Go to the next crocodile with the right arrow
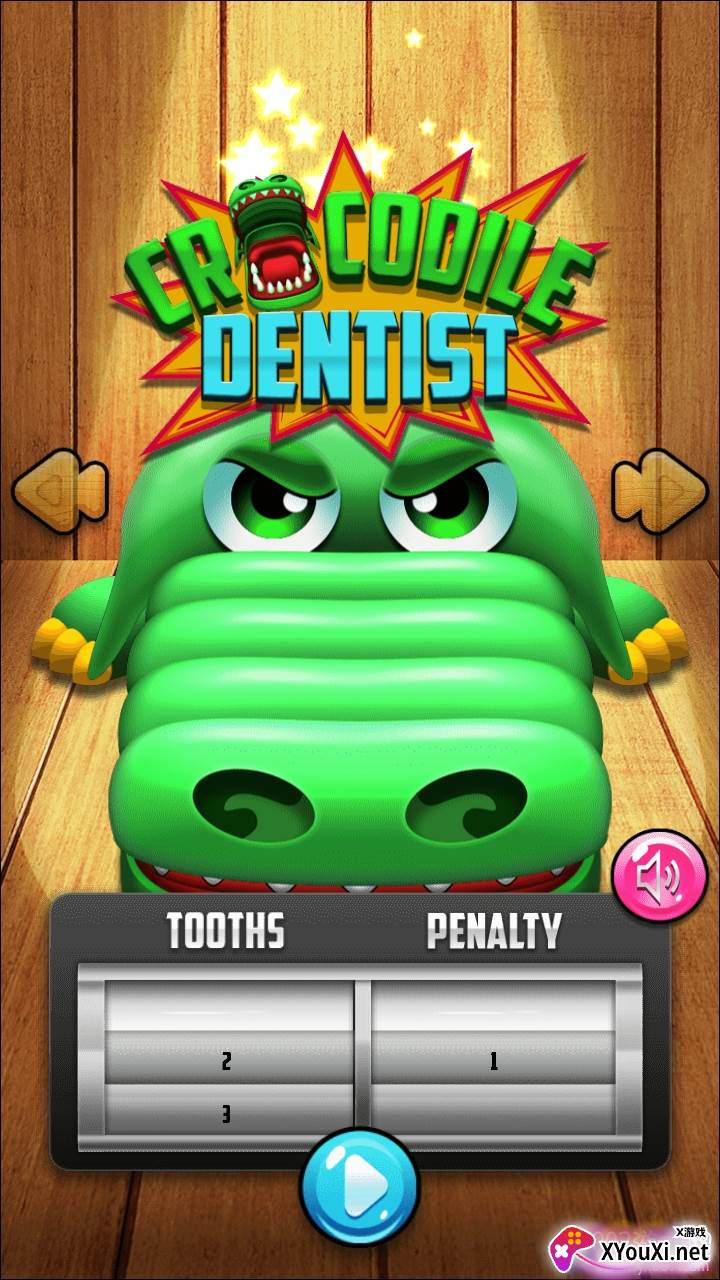Image resolution: width=720 pixels, height=1280 pixels. pos(660,490)
